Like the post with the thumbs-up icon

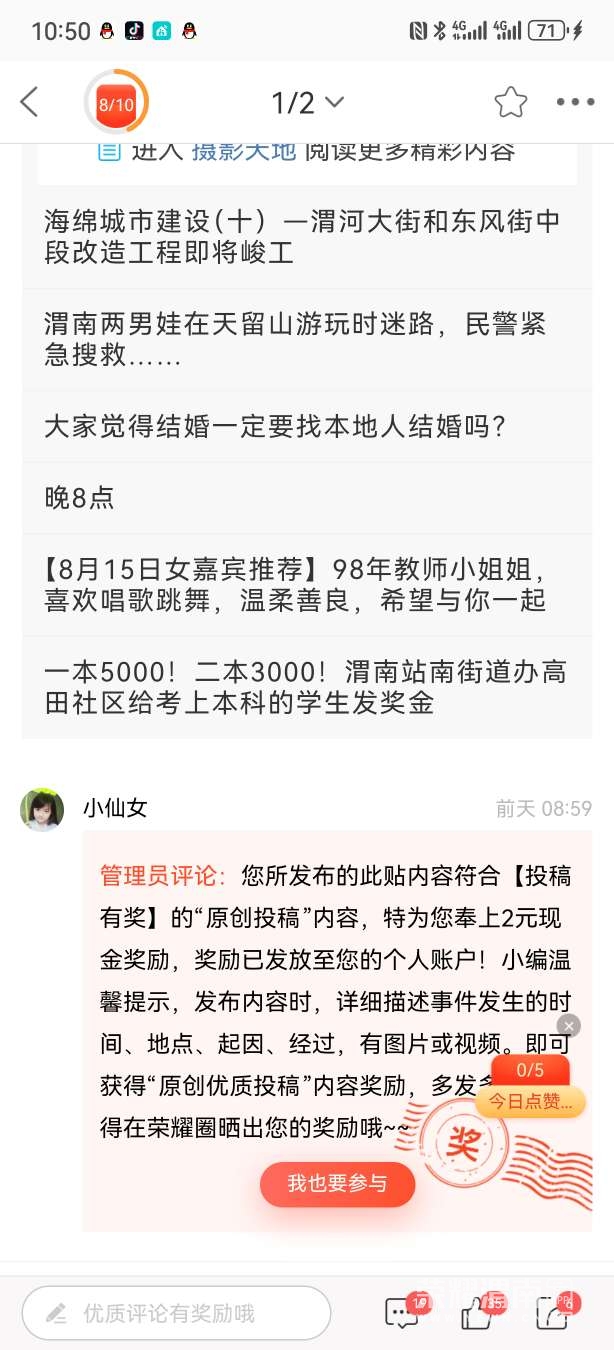[x=477, y=1313]
